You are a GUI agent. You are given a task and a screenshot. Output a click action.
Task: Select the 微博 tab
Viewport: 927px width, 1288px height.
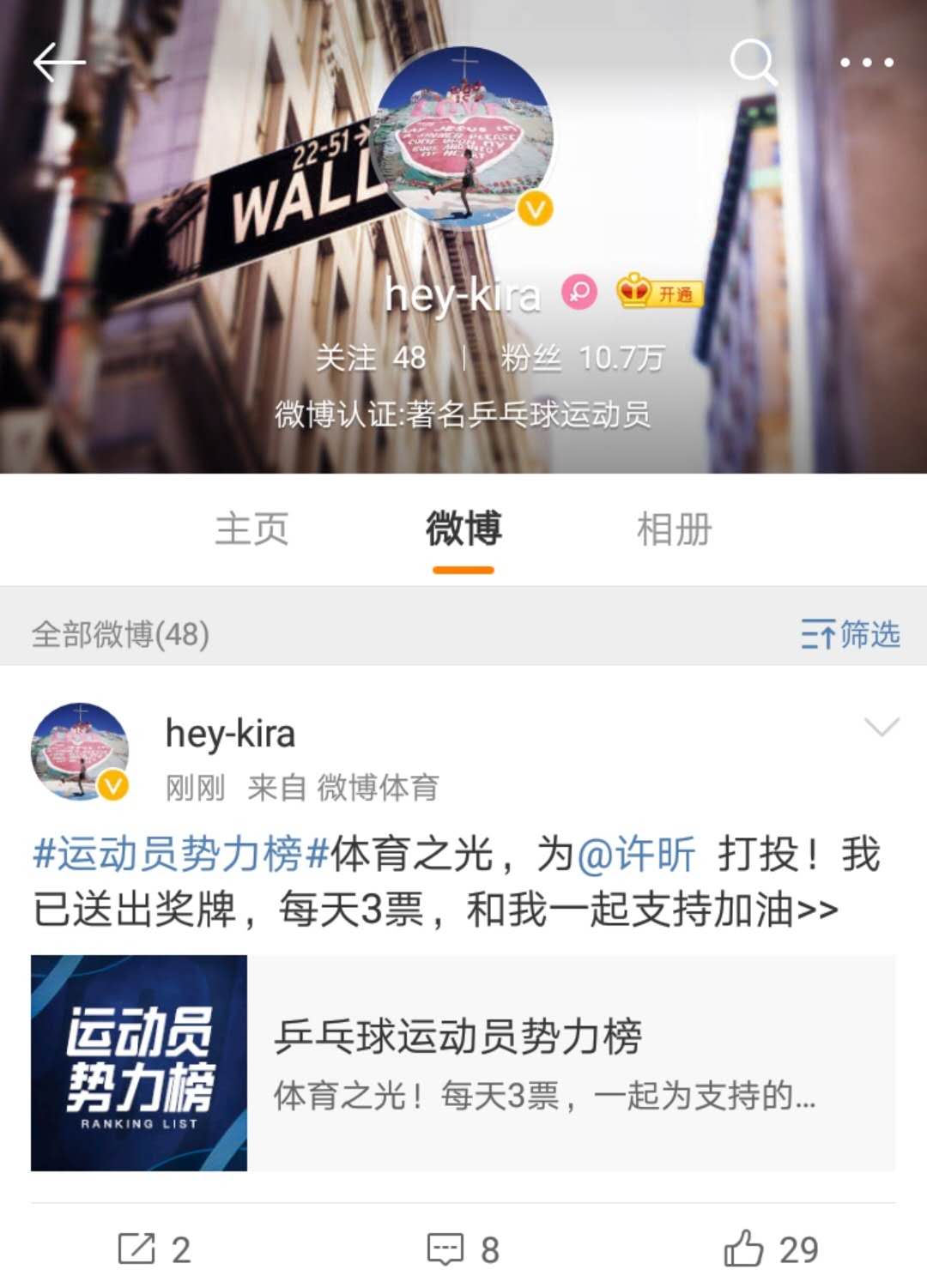pos(463,529)
